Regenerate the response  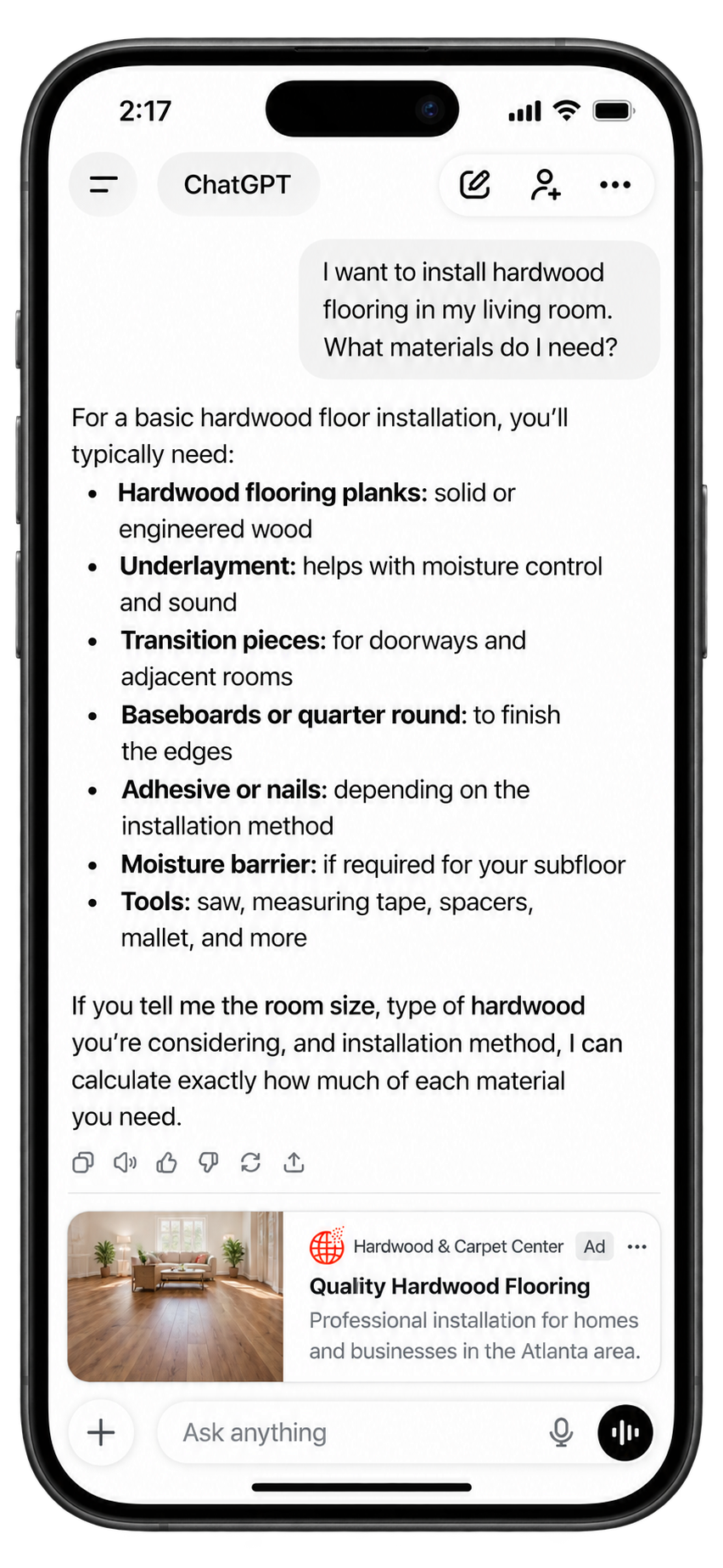[x=250, y=1162]
